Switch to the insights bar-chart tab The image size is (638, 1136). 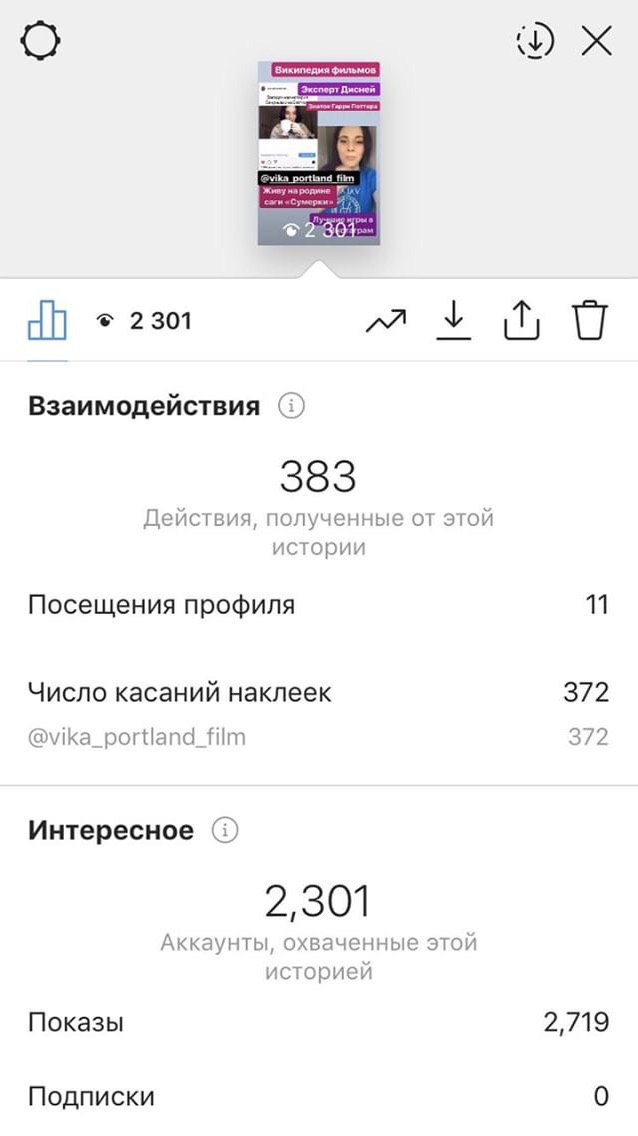(47, 321)
